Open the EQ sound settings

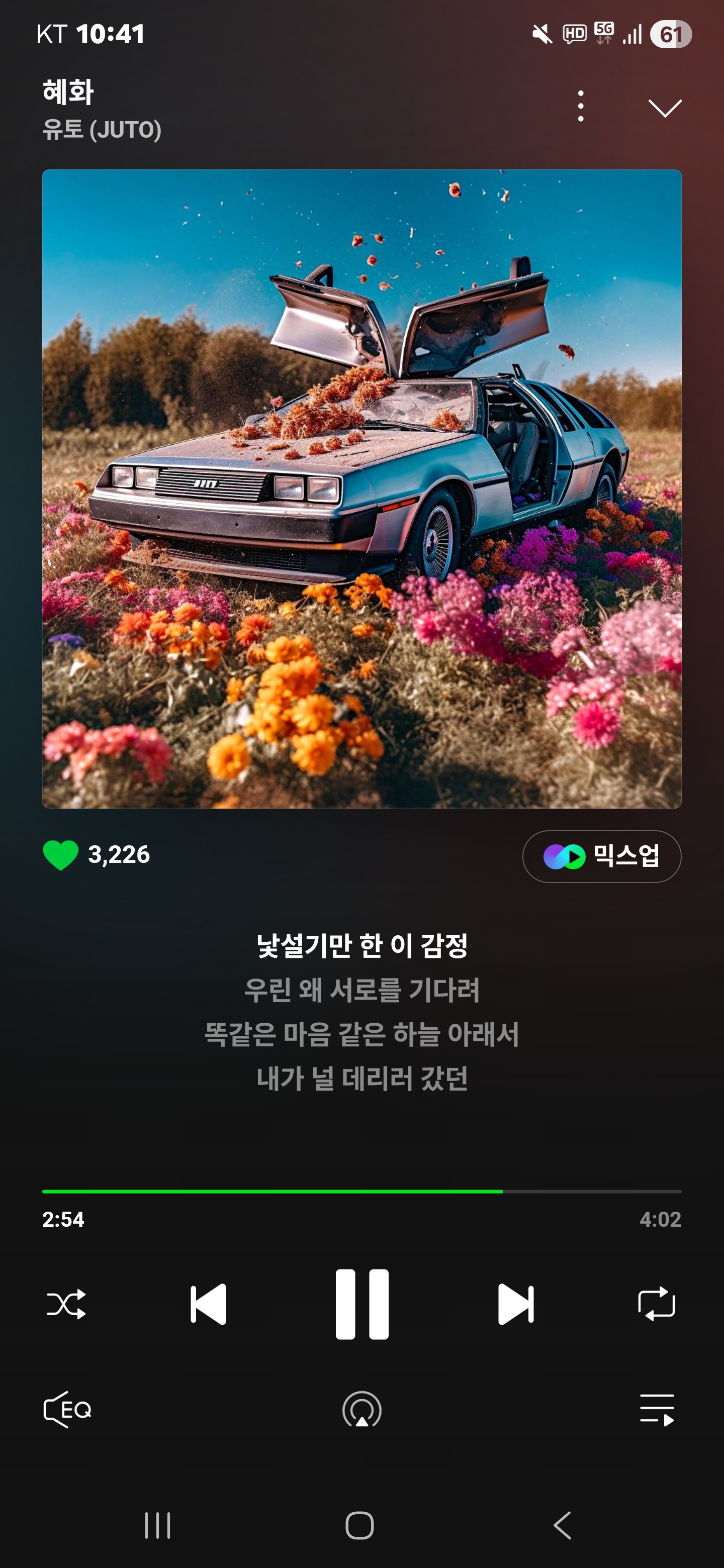[x=67, y=1409]
